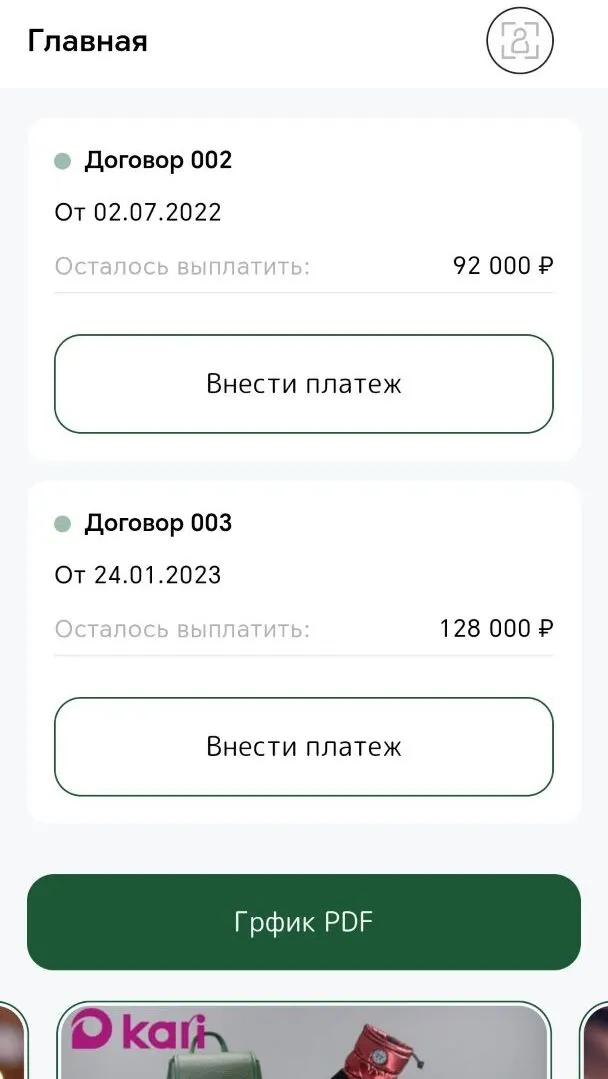The width and height of the screenshot is (608, 1079).
Task: Open the kari promo banner
Action: (x=304, y=1040)
